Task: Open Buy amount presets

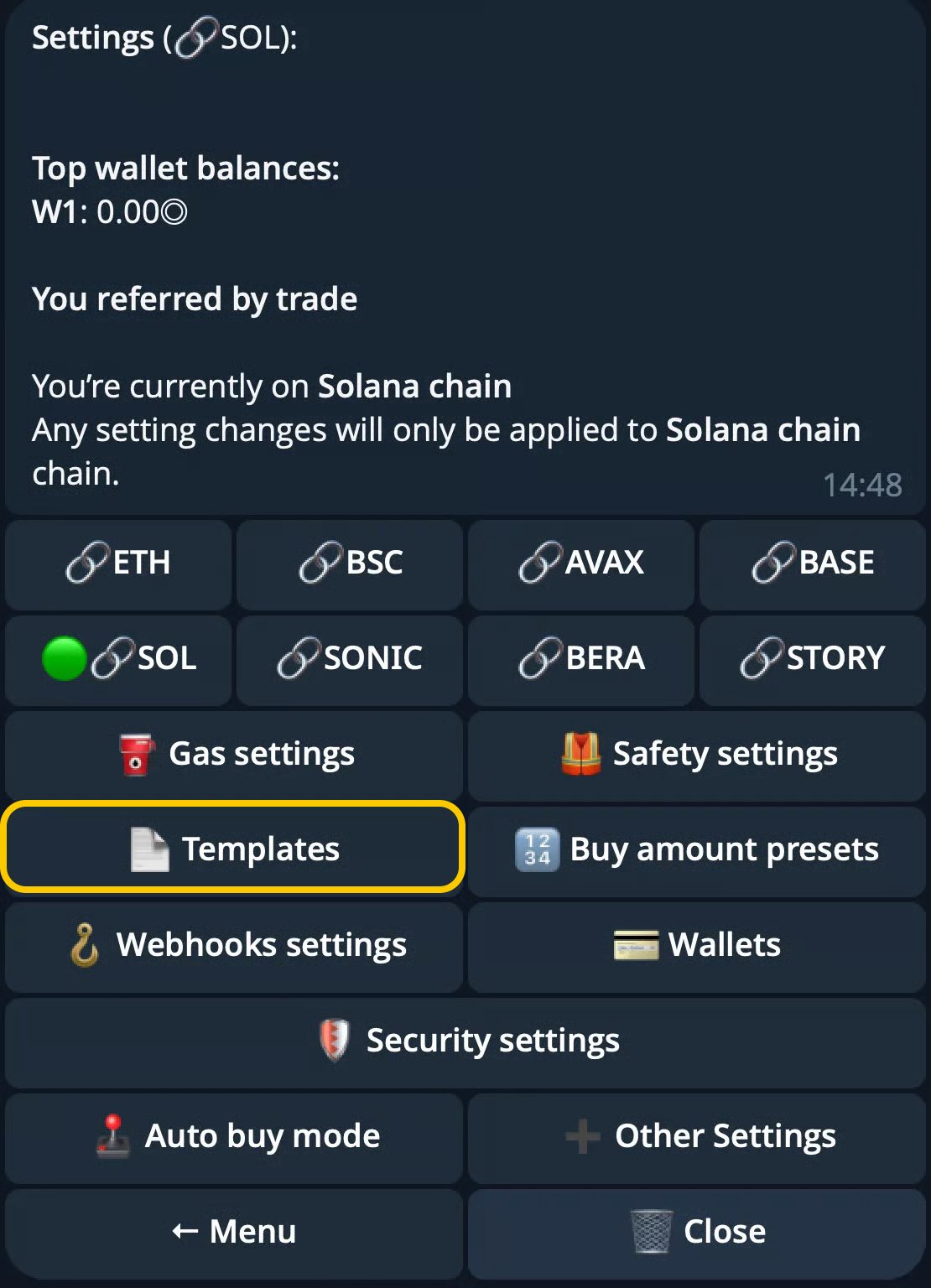Action: coord(697,850)
